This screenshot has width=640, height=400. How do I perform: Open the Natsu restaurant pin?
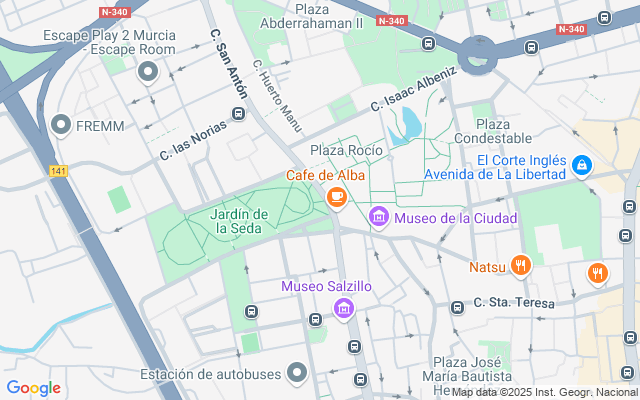click(x=520, y=266)
